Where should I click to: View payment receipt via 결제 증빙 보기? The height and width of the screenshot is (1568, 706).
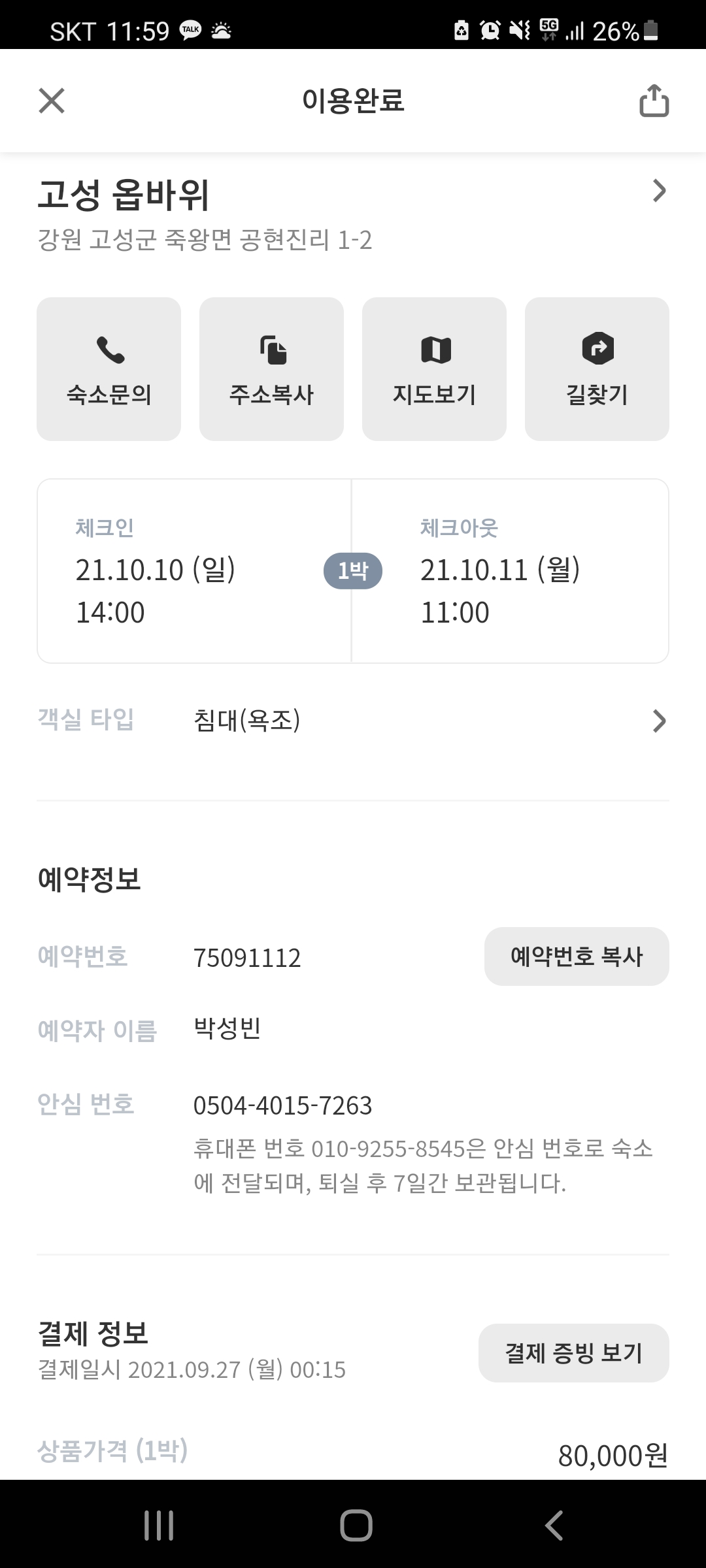pos(574,1353)
